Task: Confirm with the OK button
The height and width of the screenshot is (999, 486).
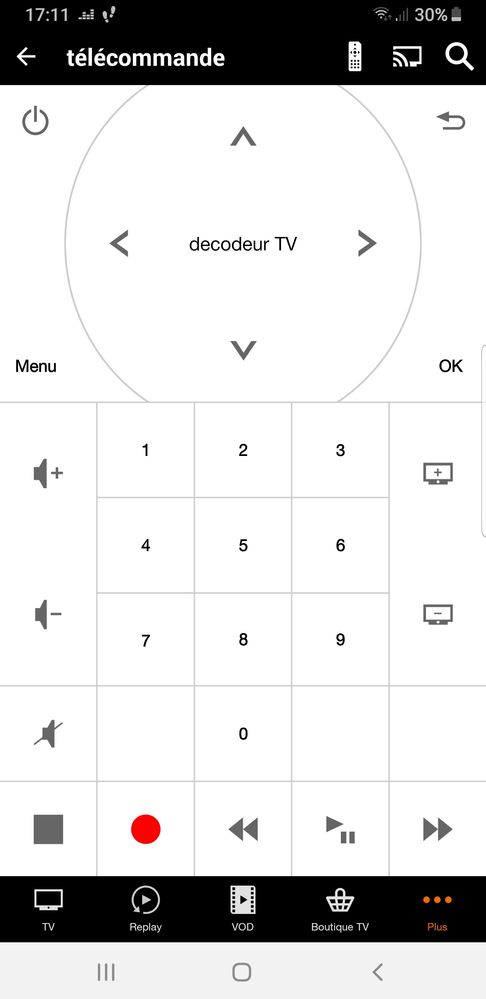Action: pyautogui.click(x=450, y=366)
